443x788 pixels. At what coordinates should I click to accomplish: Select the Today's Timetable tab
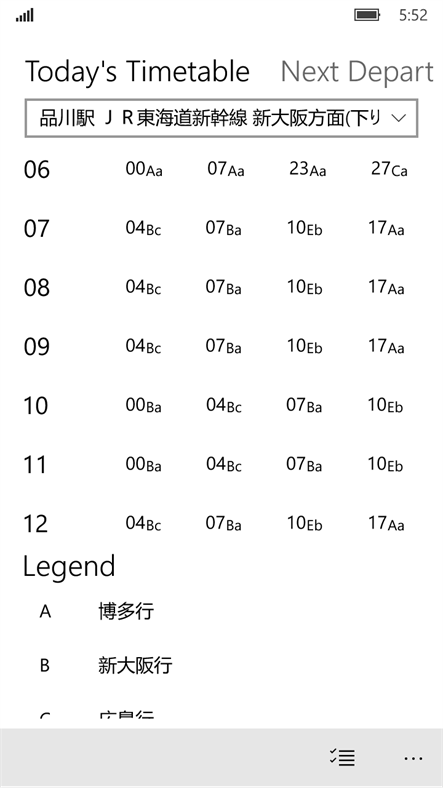click(x=137, y=71)
